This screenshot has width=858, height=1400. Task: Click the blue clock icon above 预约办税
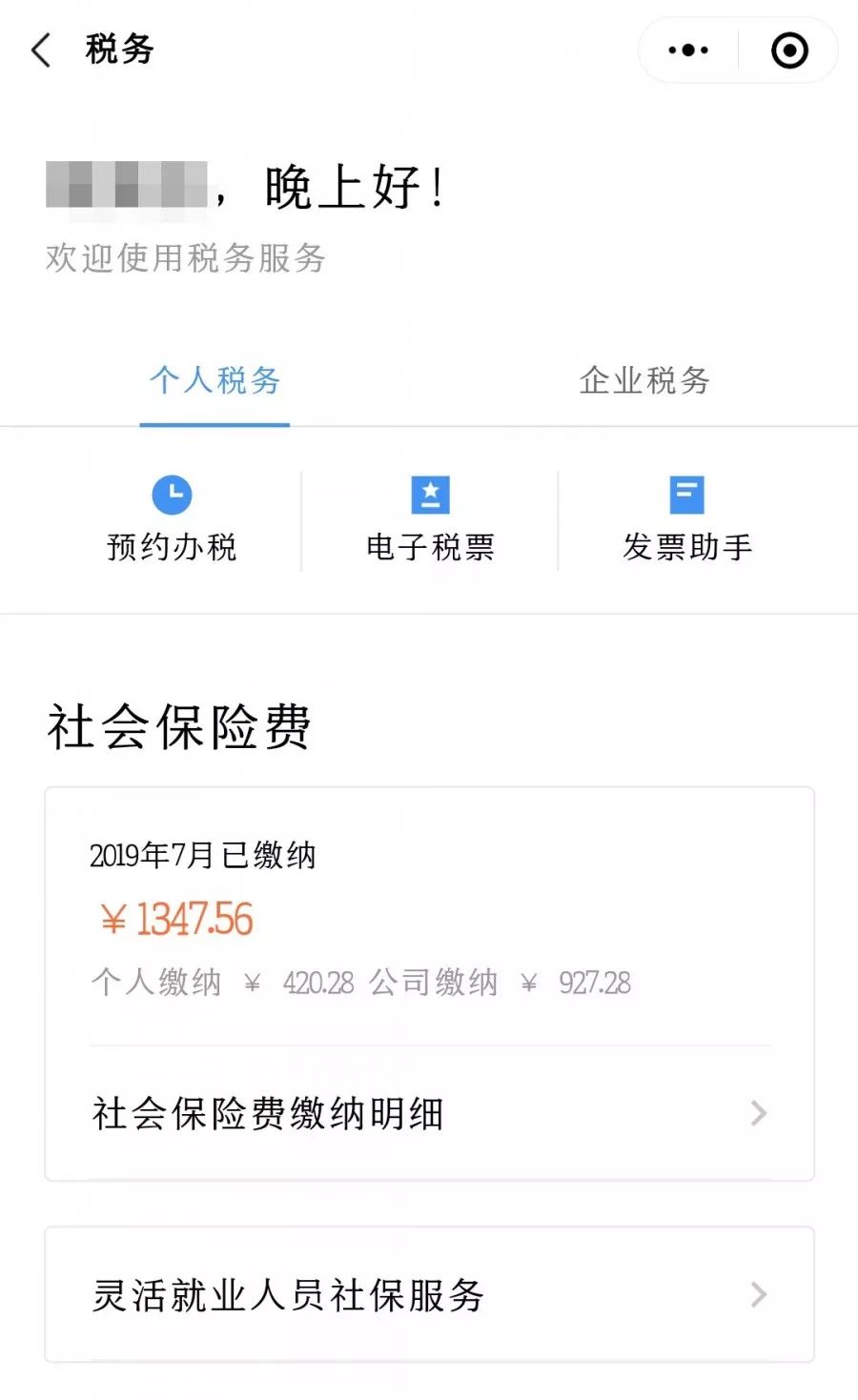172,495
